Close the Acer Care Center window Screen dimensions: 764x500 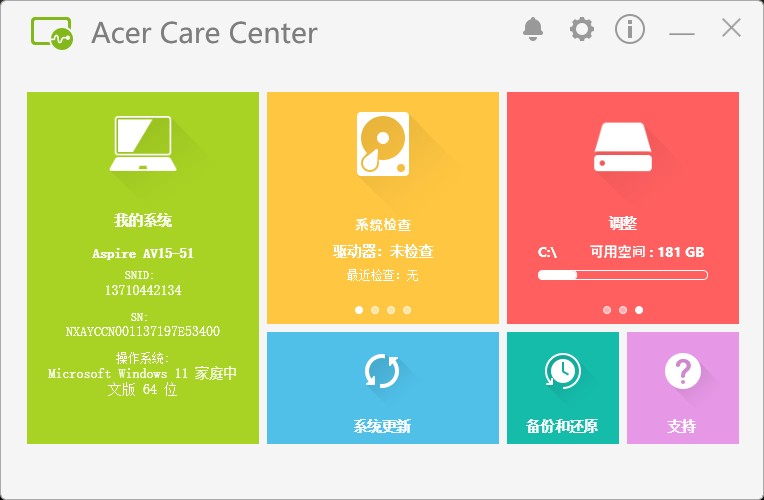731,29
